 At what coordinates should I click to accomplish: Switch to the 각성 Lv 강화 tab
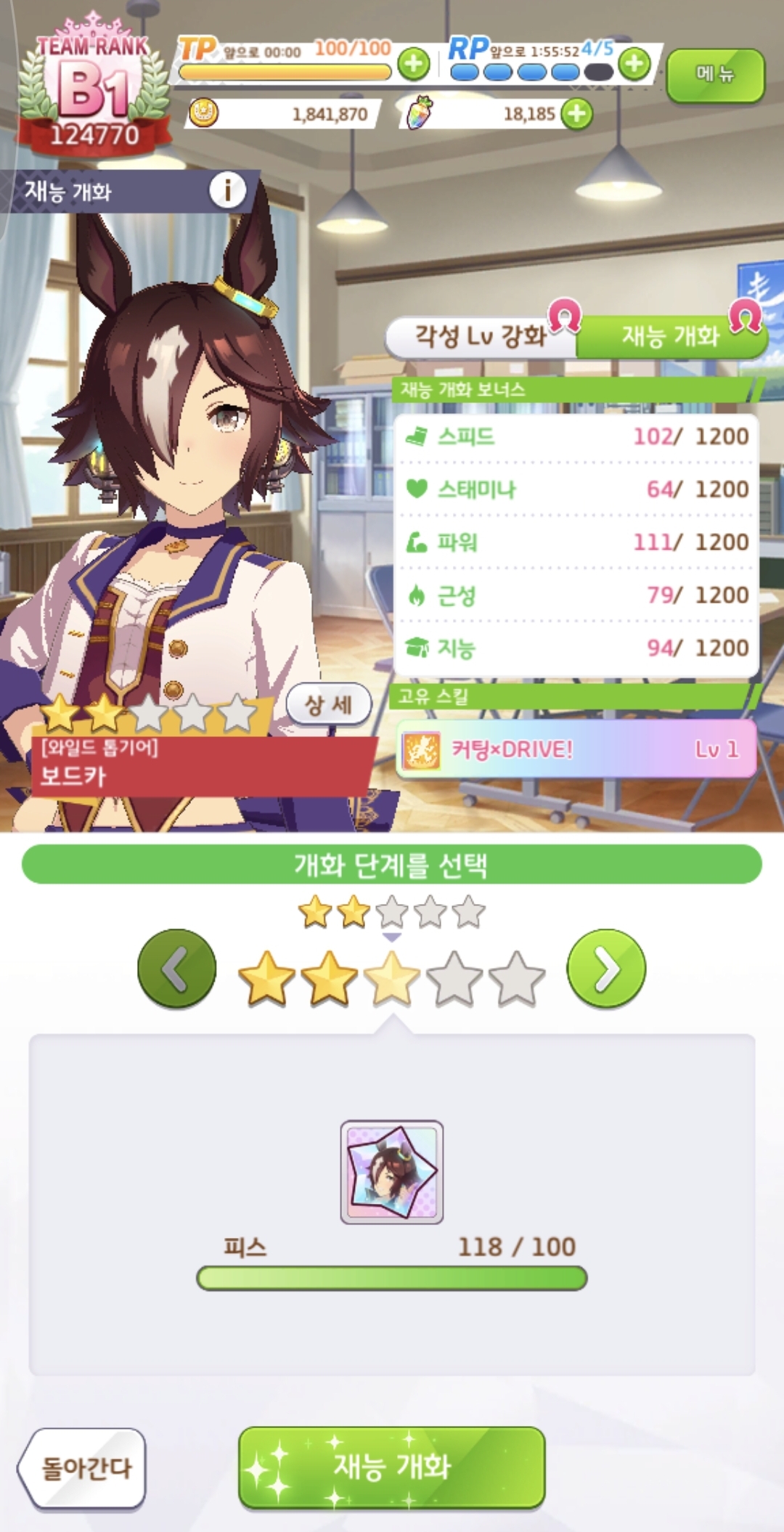tap(481, 336)
